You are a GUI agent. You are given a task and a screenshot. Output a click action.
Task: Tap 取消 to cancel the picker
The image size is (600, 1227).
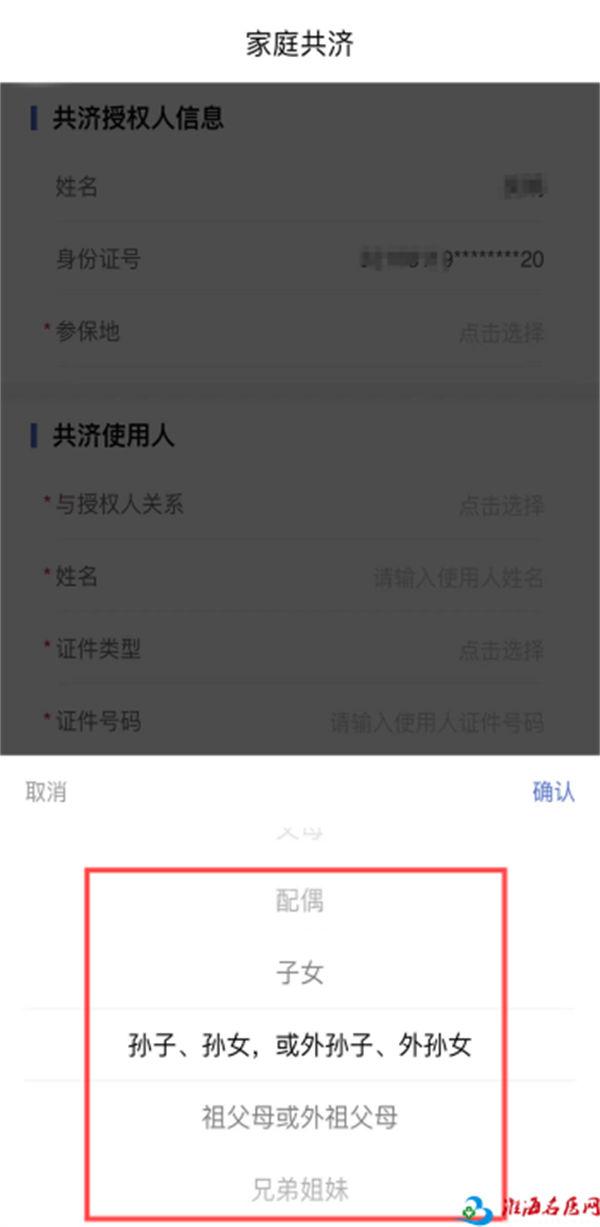click(x=46, y=792)
